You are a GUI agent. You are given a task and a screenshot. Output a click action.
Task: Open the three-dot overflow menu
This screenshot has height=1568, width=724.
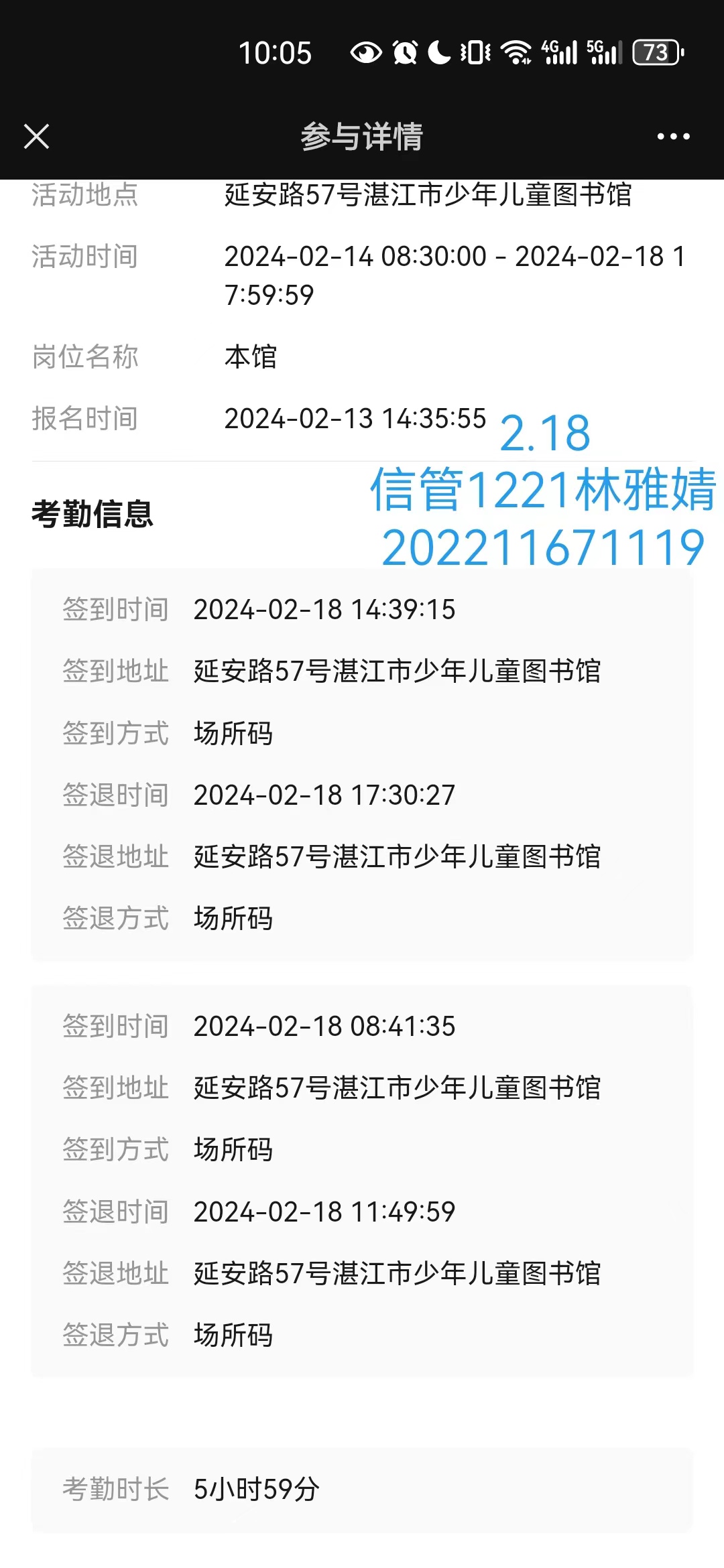pos(673,137)
